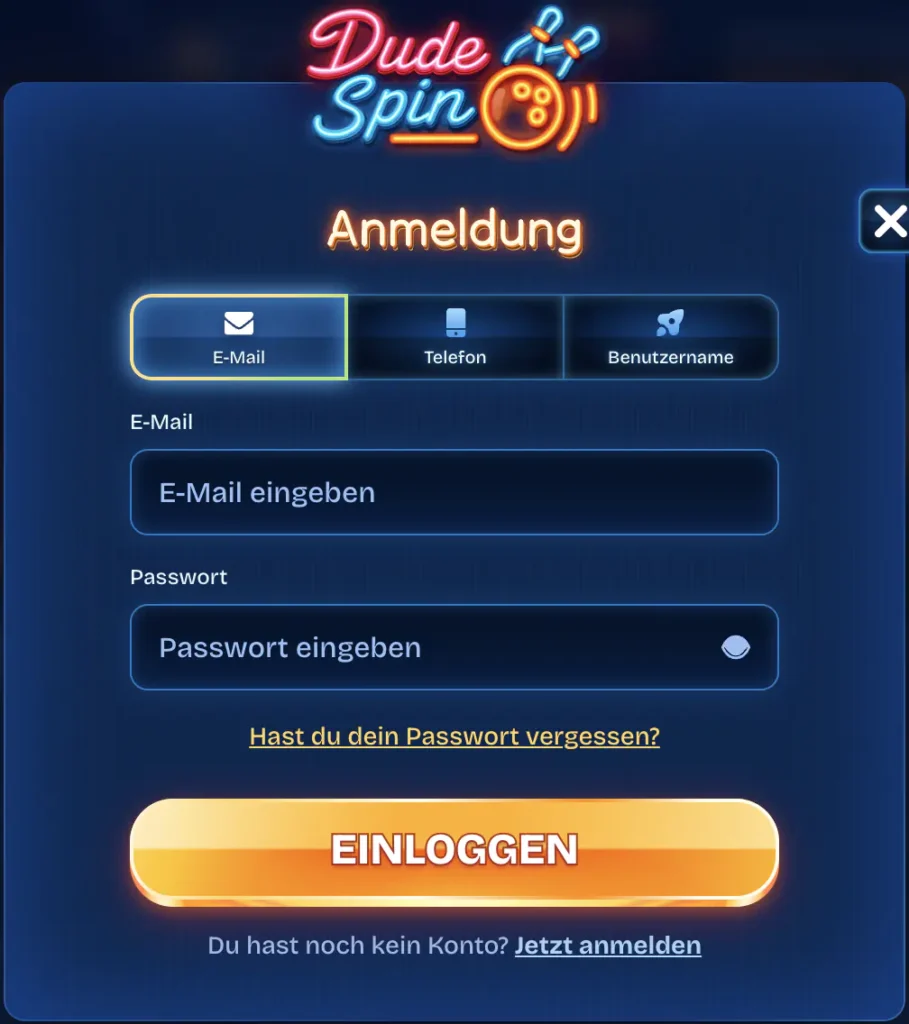The height and width of the screenshot is (1024, 909).
Task: Close the Anmeldung dialog
Action: (x=886, y=221)
